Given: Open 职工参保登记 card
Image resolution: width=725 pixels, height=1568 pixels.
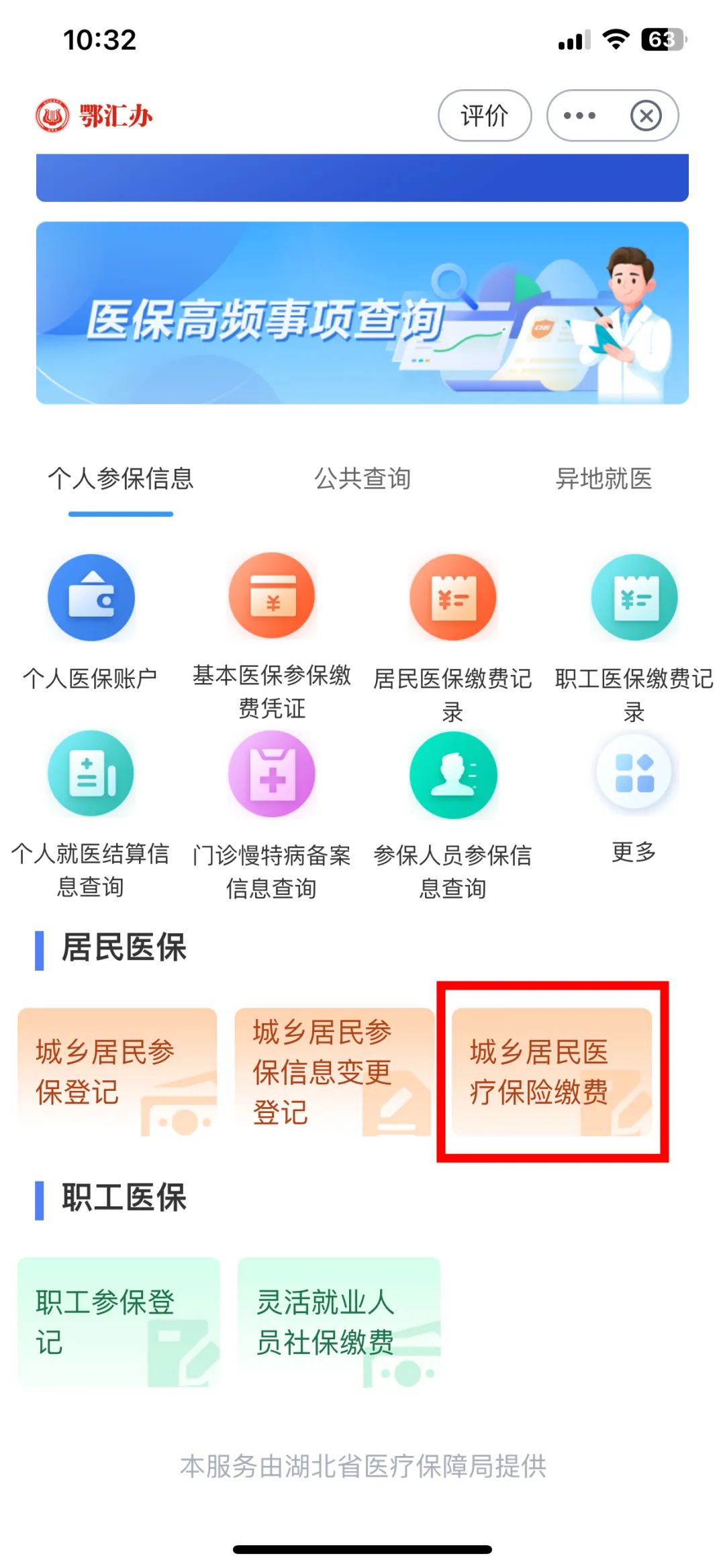Looking at the screenshot, I should tap(119, 1321).
